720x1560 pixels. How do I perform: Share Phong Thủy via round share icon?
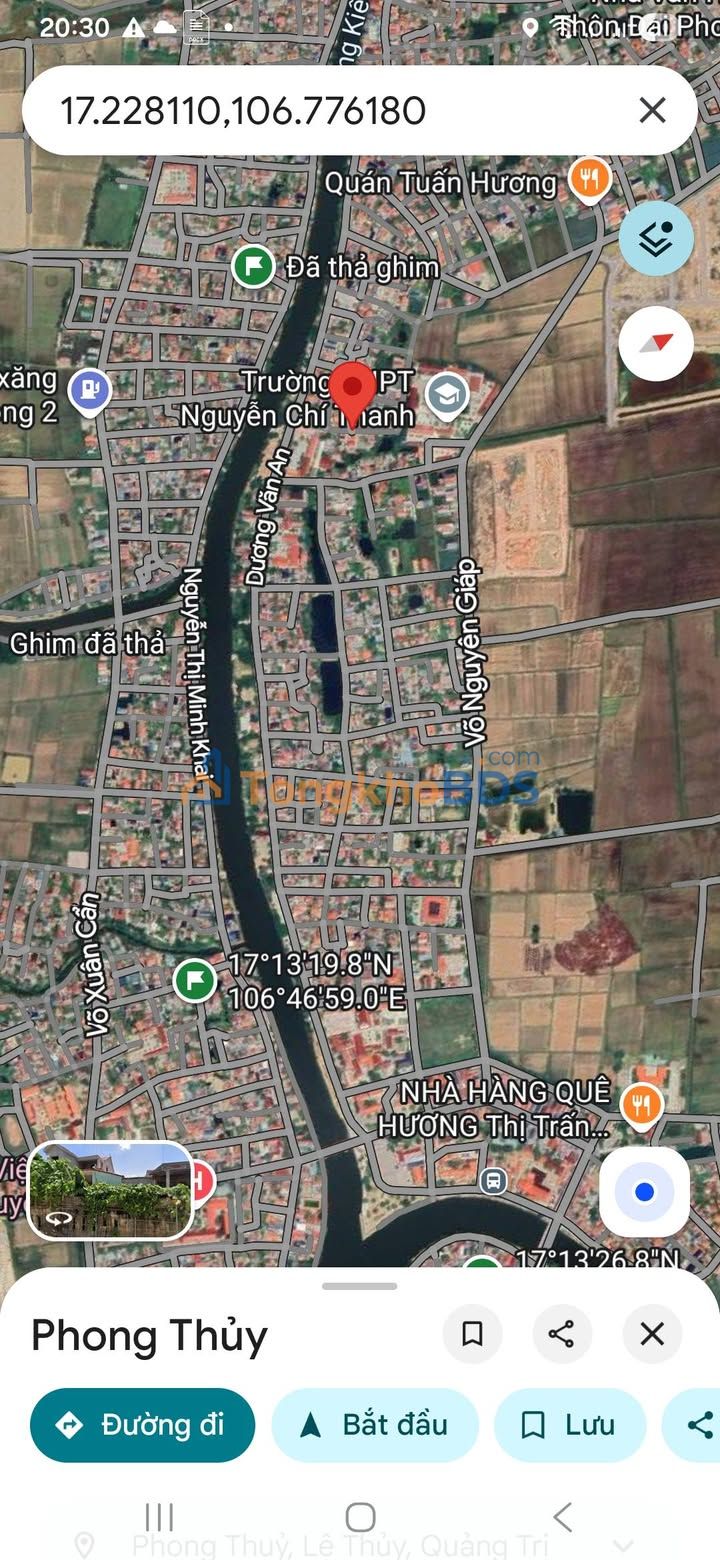click(x=562, y=1334)
